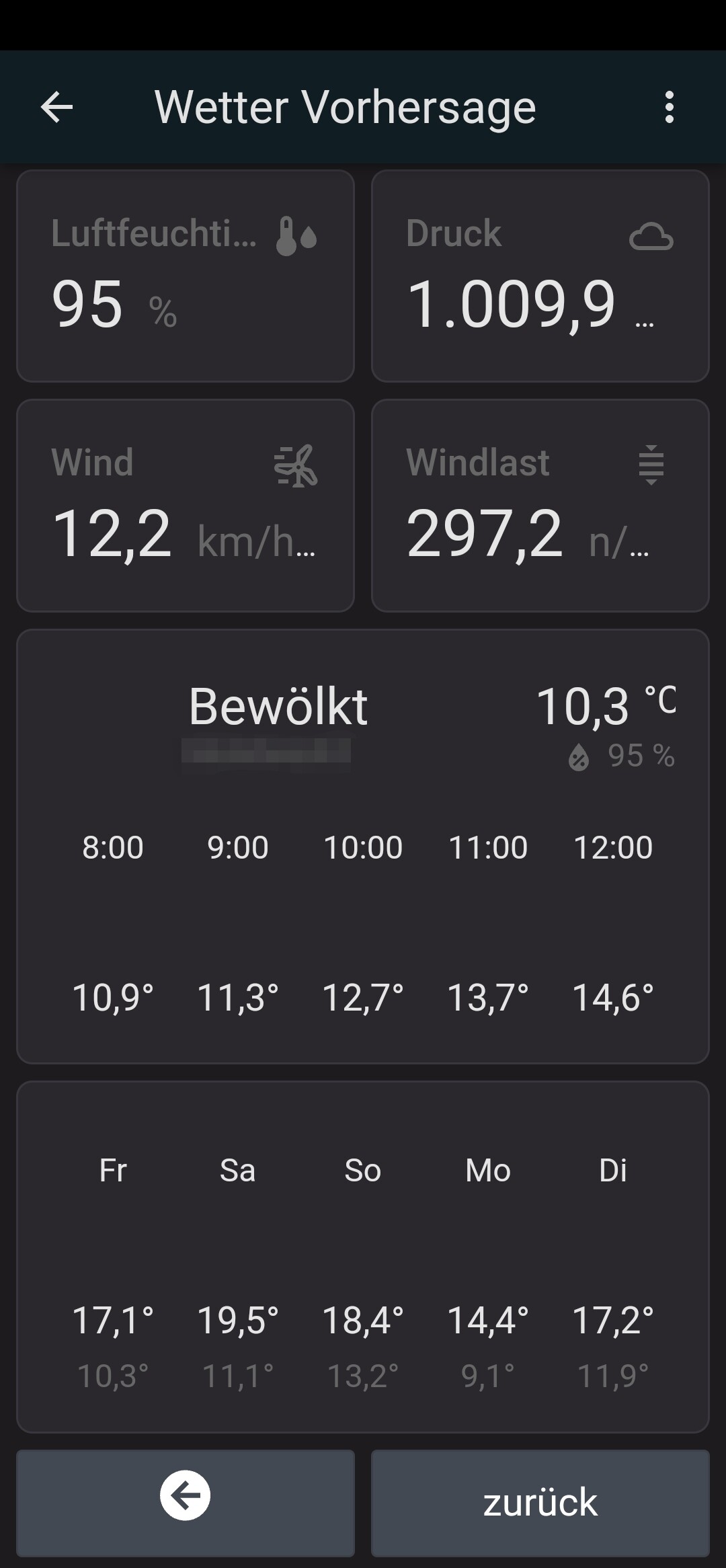Select the So forecast column
Screen dimensions: 726x1568
point(363,1170)
